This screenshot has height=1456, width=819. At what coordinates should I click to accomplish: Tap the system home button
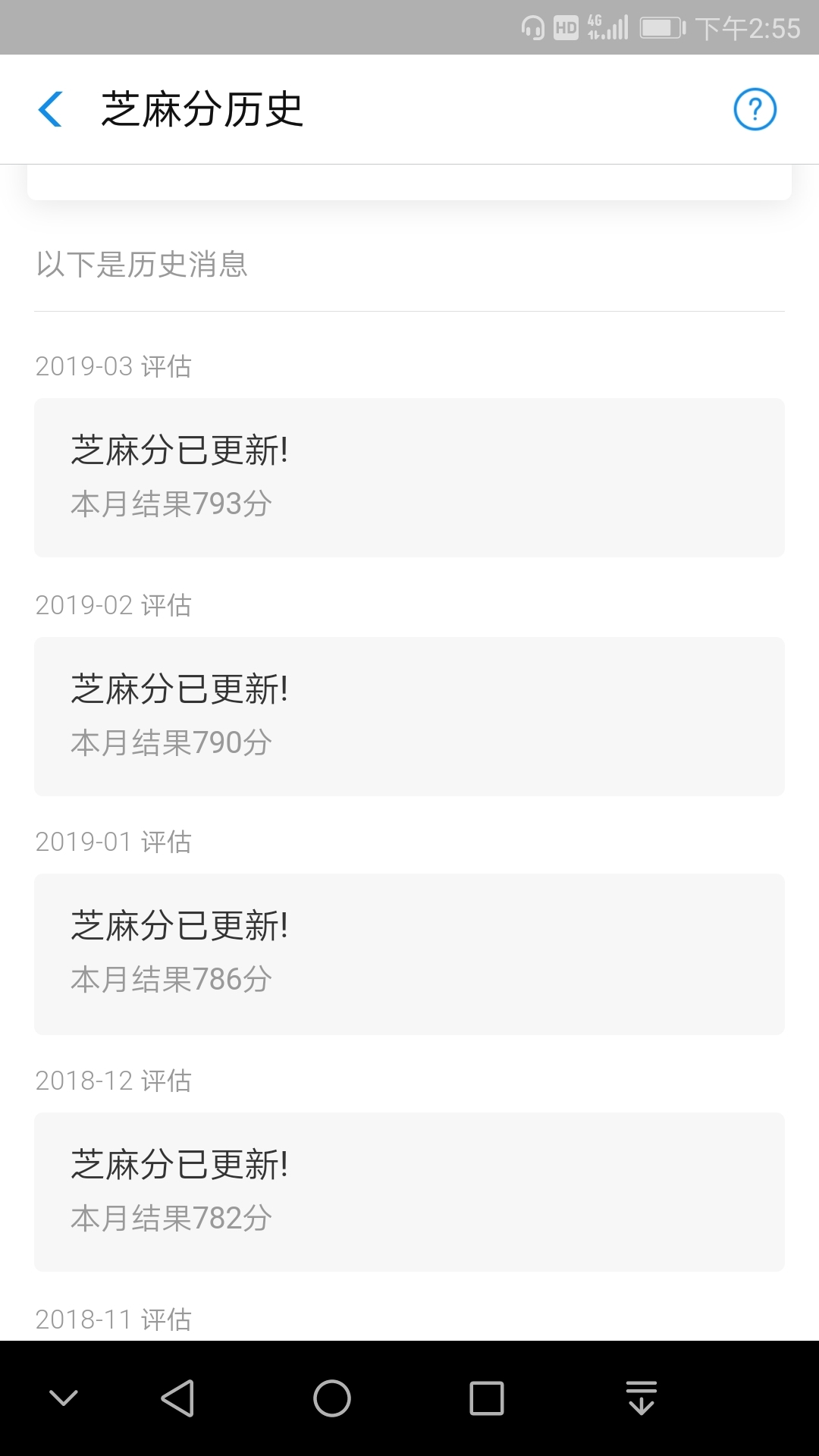point(332,1398)
